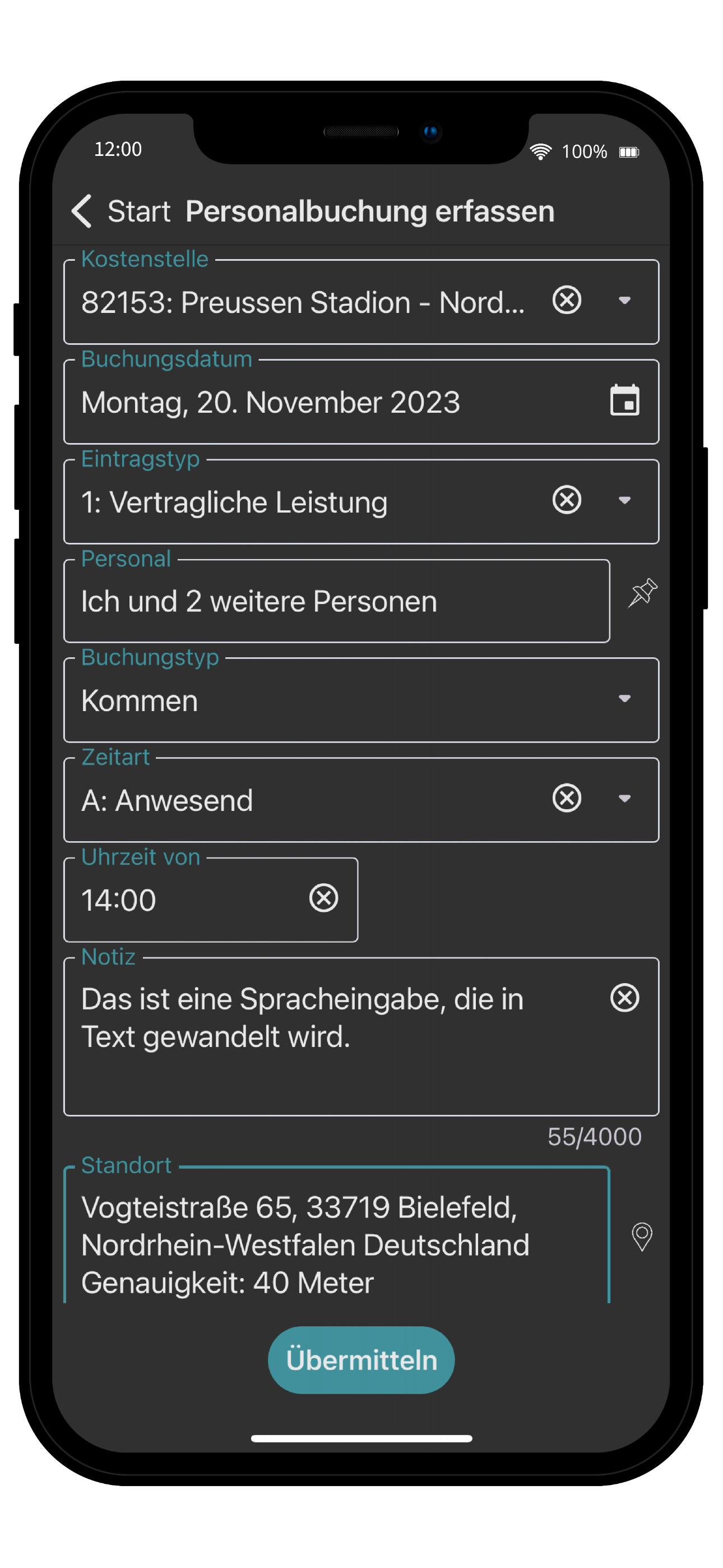Expand the Eintragstyp dropdown
Image resolution: width=723 pixels, height=1568 pixels.
click(x=624, y=500)
